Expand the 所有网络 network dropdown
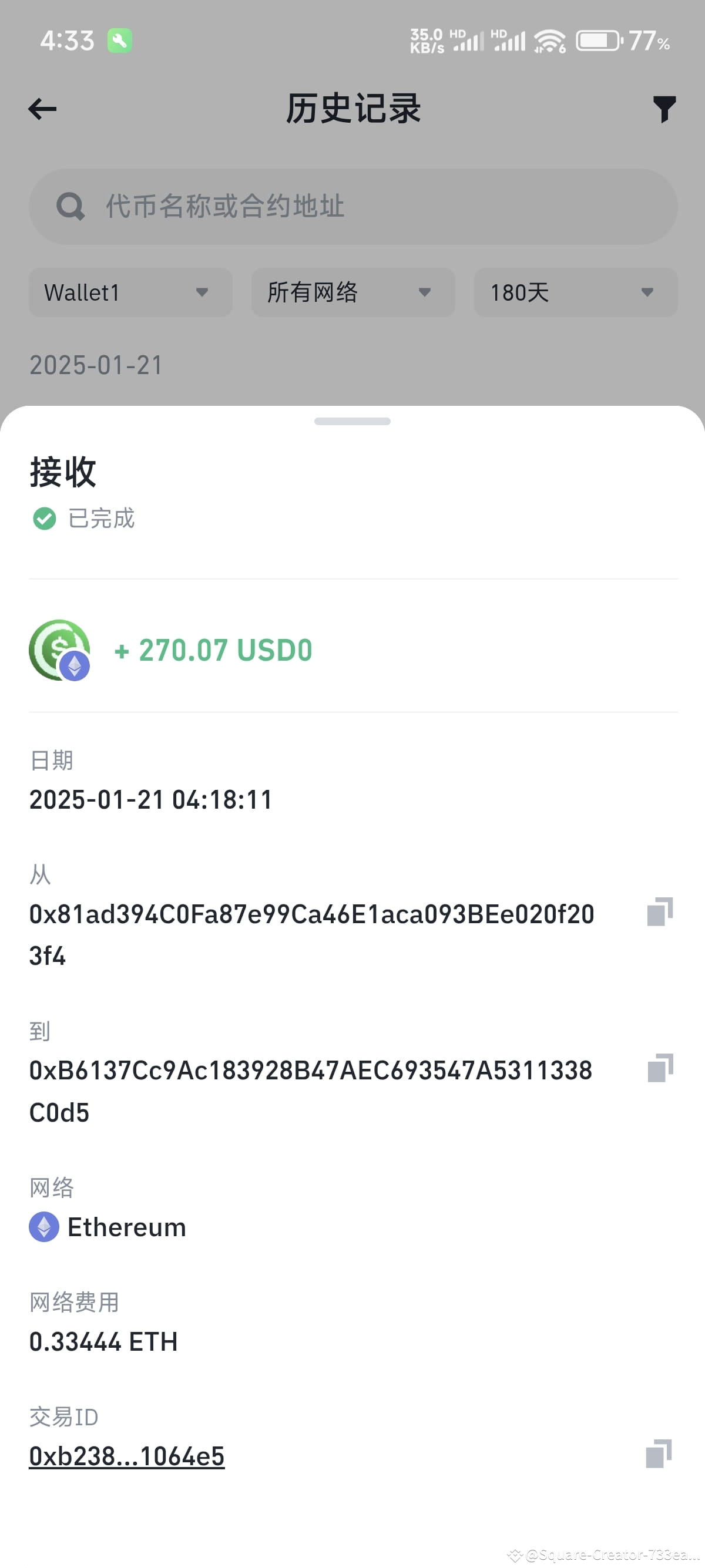Screen dimensions: 705x1568 coord(352,293)
